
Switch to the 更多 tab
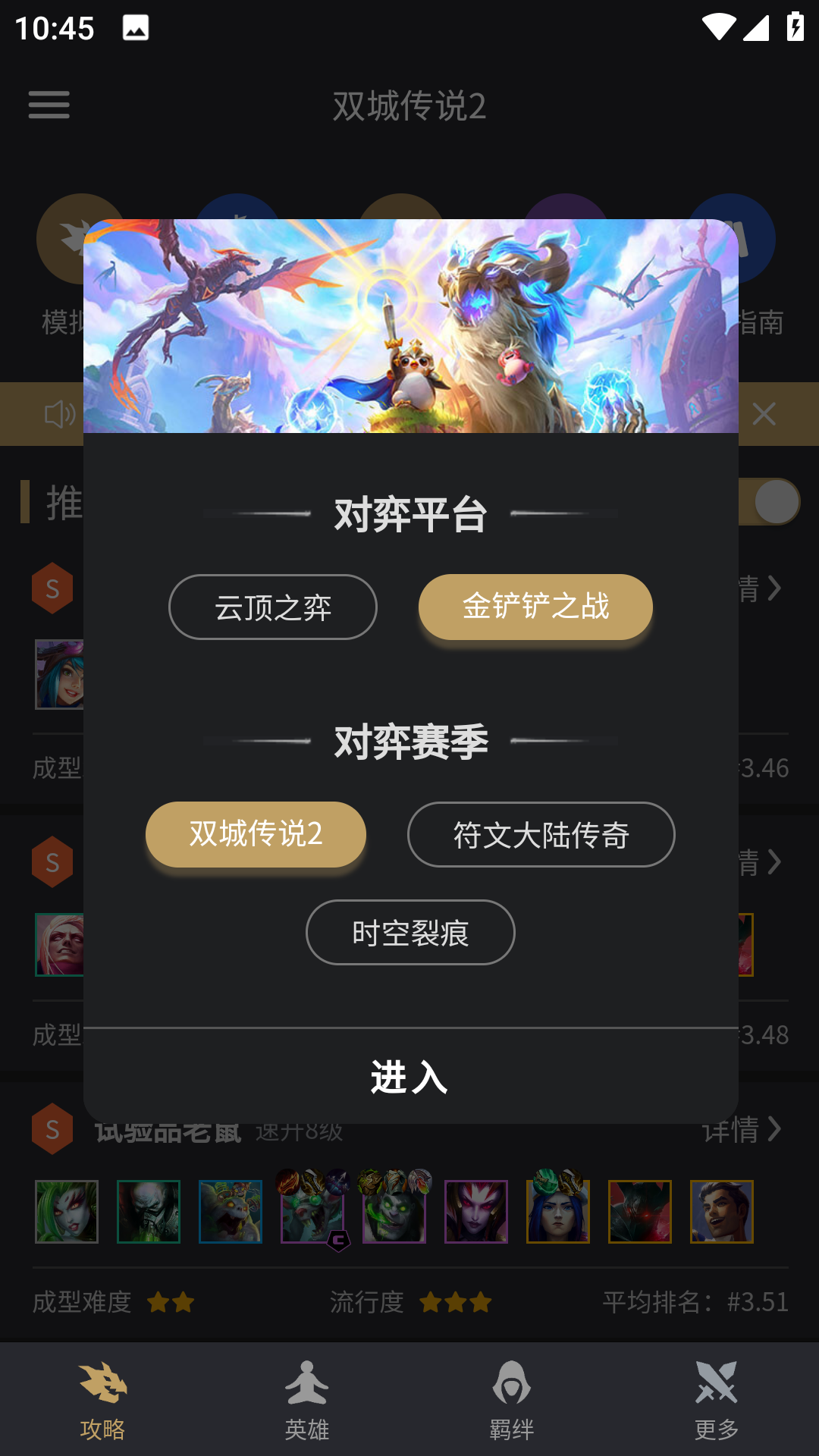pos(717,1399)
